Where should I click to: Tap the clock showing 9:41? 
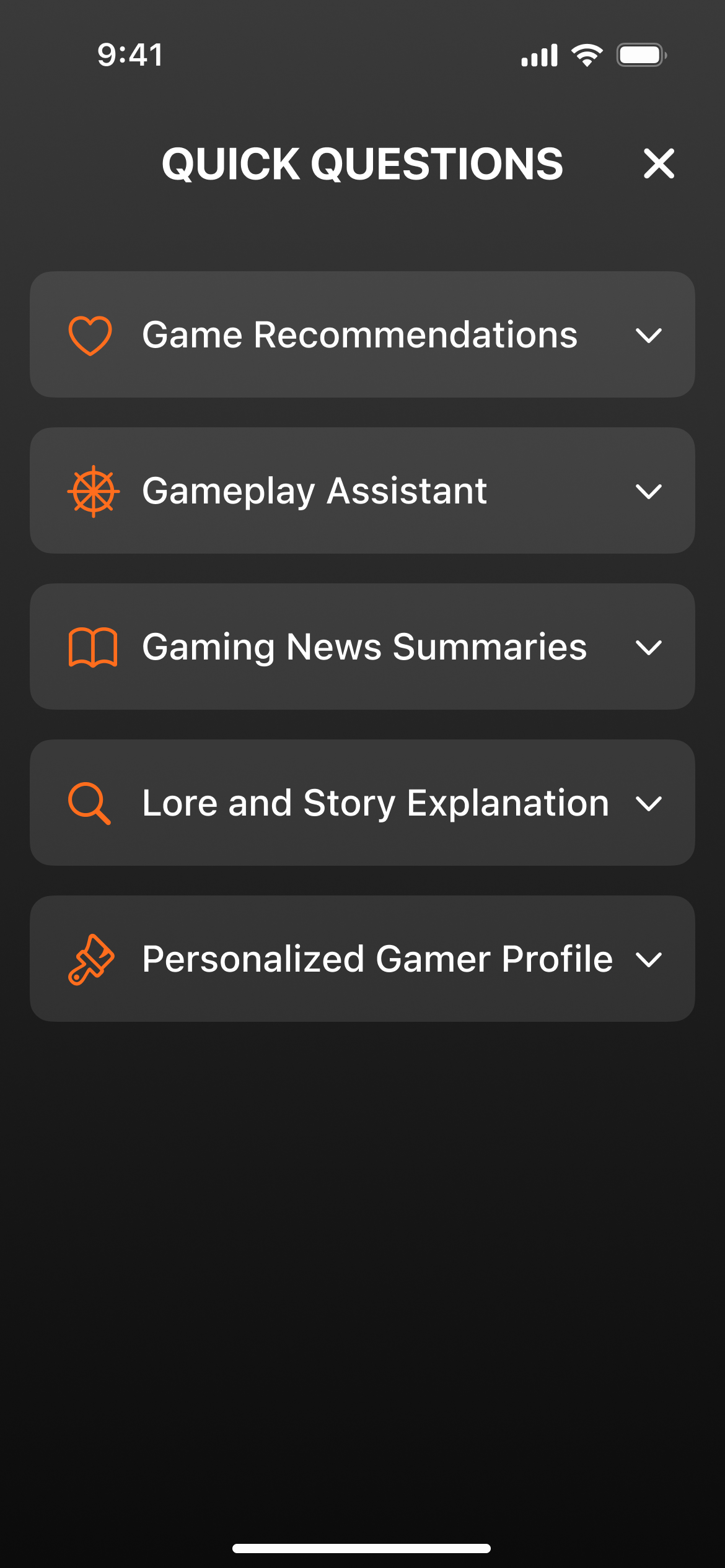(130, 55)
